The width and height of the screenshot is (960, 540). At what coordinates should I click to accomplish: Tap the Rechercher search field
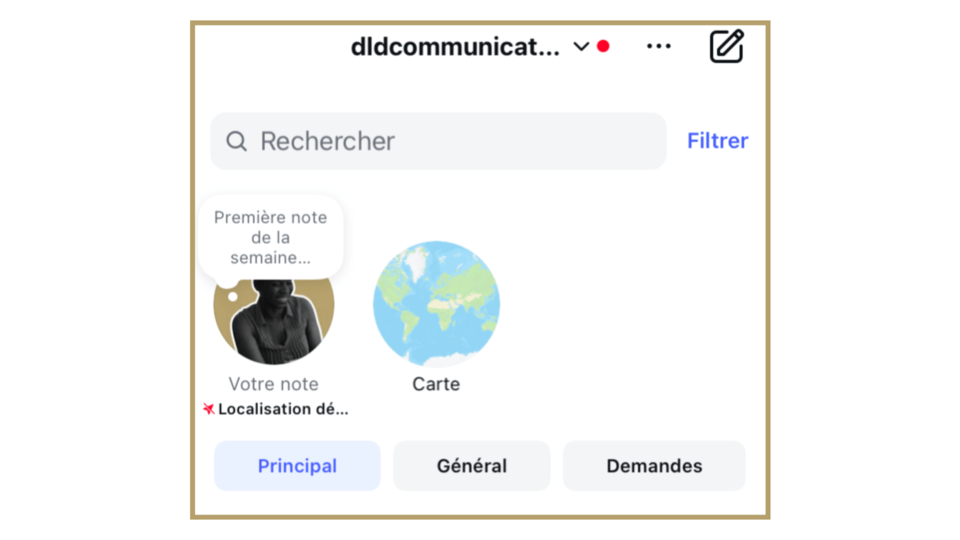[438, 141]
